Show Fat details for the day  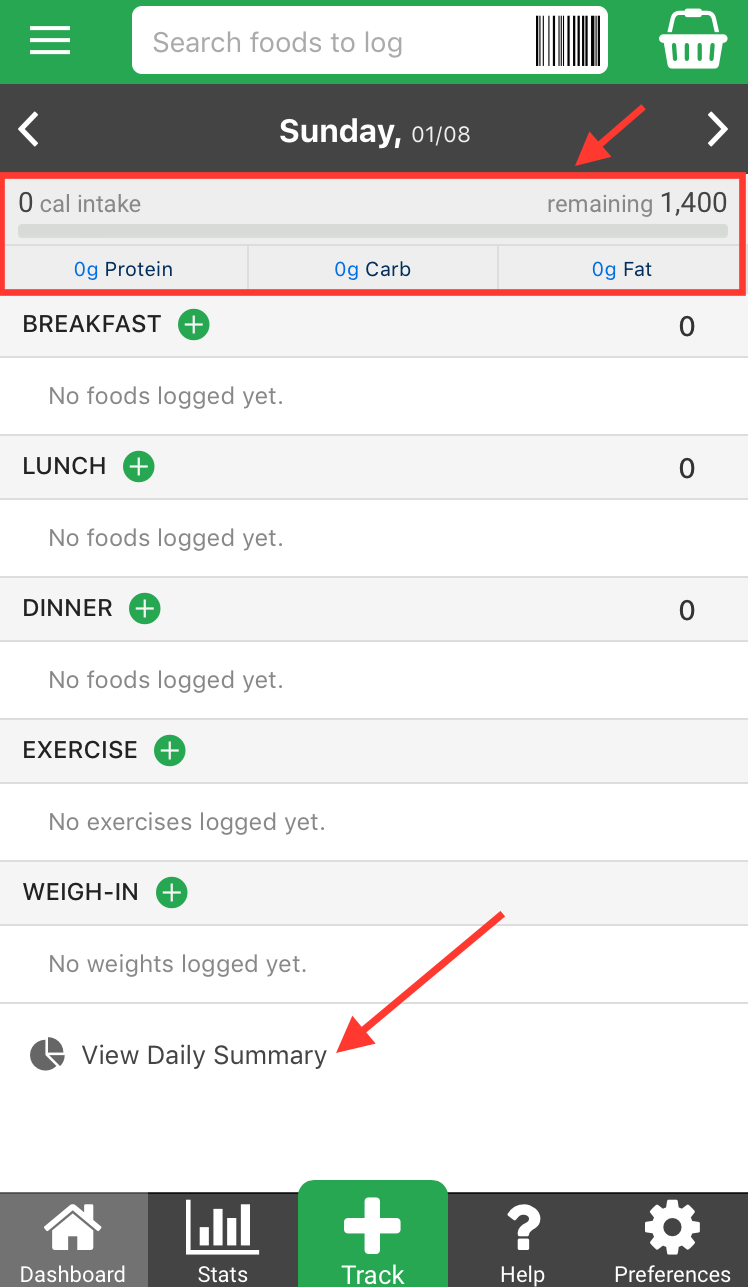click(621, 268)
